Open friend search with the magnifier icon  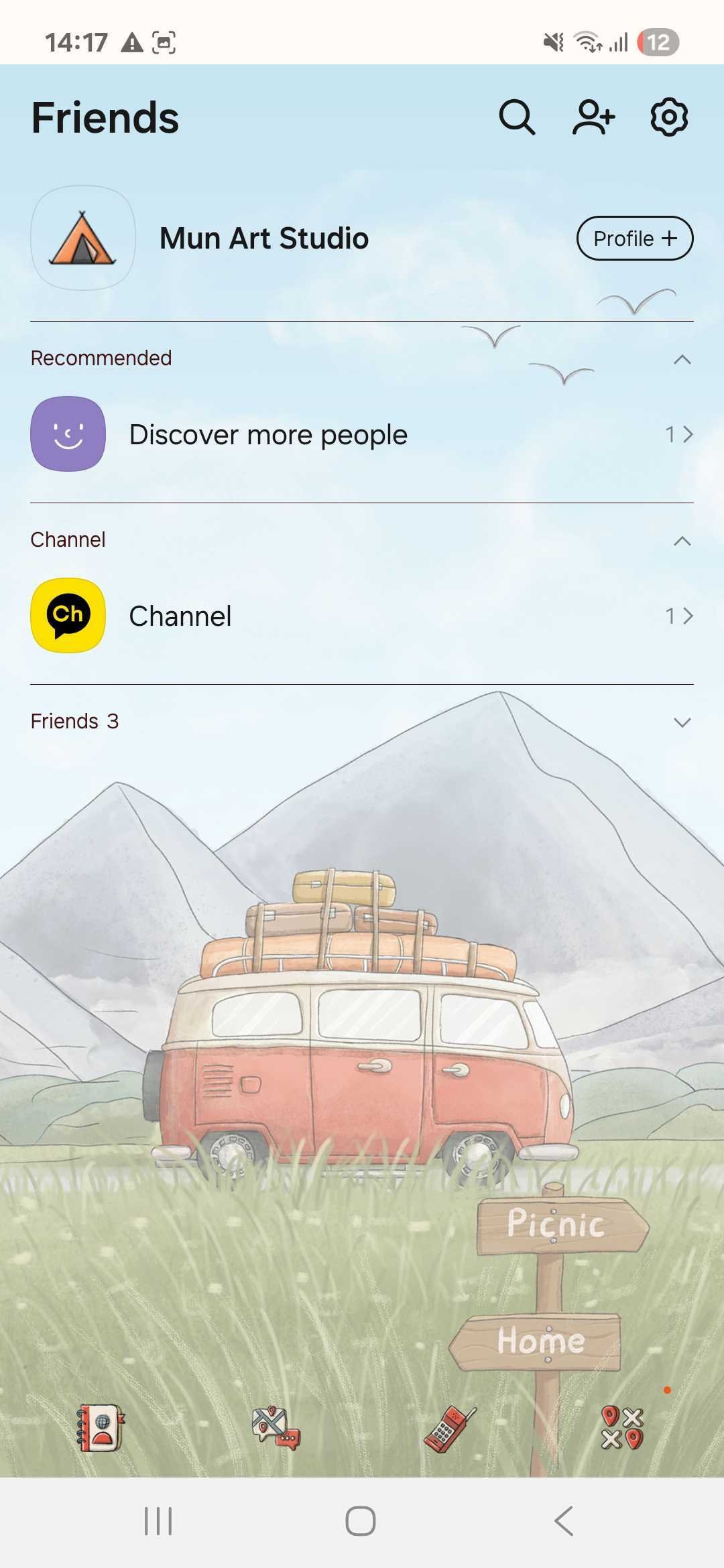517,118
